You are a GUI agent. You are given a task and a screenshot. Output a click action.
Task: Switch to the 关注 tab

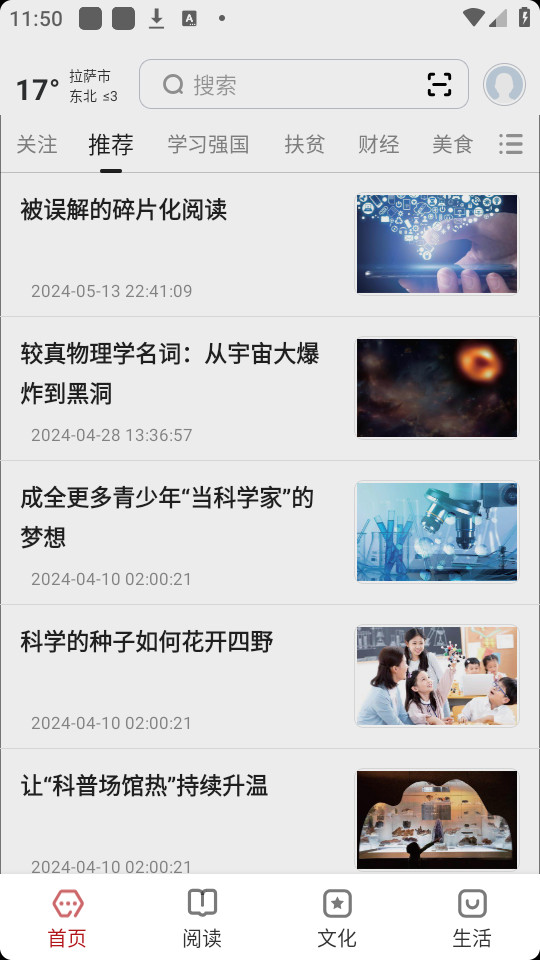37,144
